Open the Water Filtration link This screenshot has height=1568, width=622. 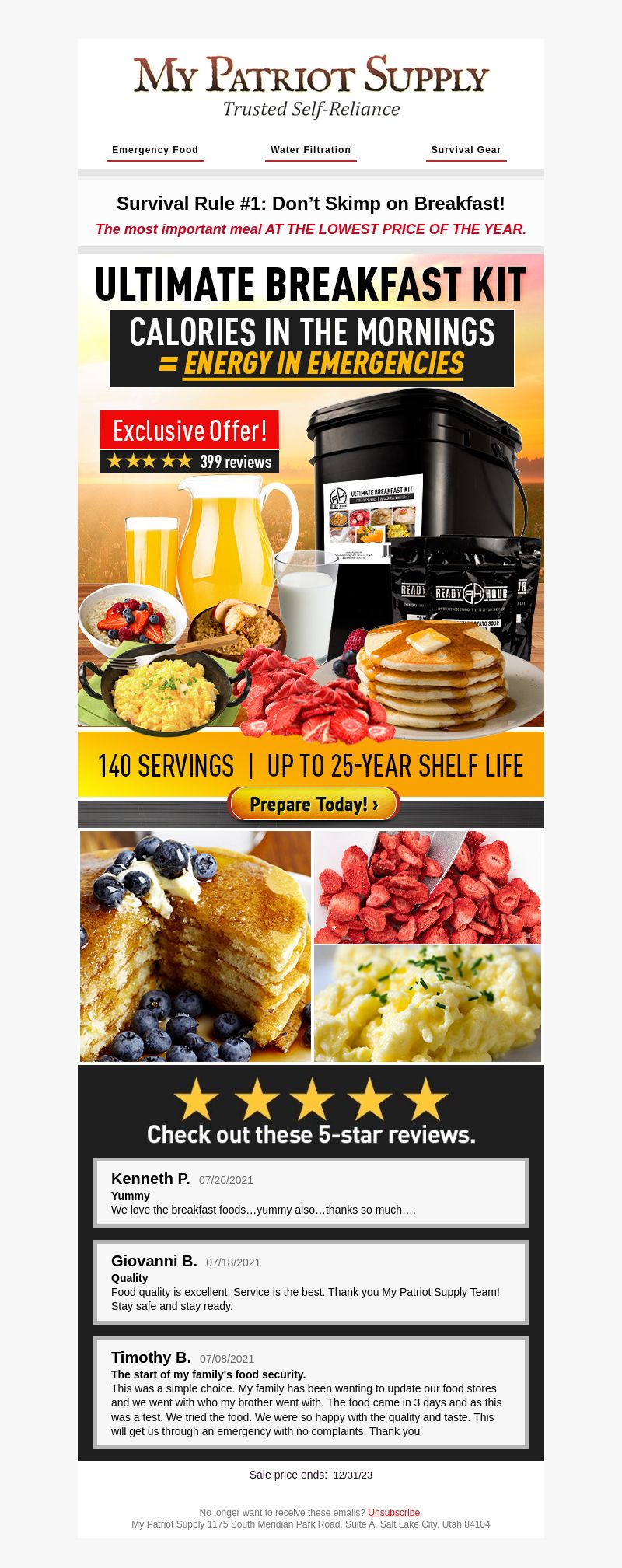(x=310, y=150)
